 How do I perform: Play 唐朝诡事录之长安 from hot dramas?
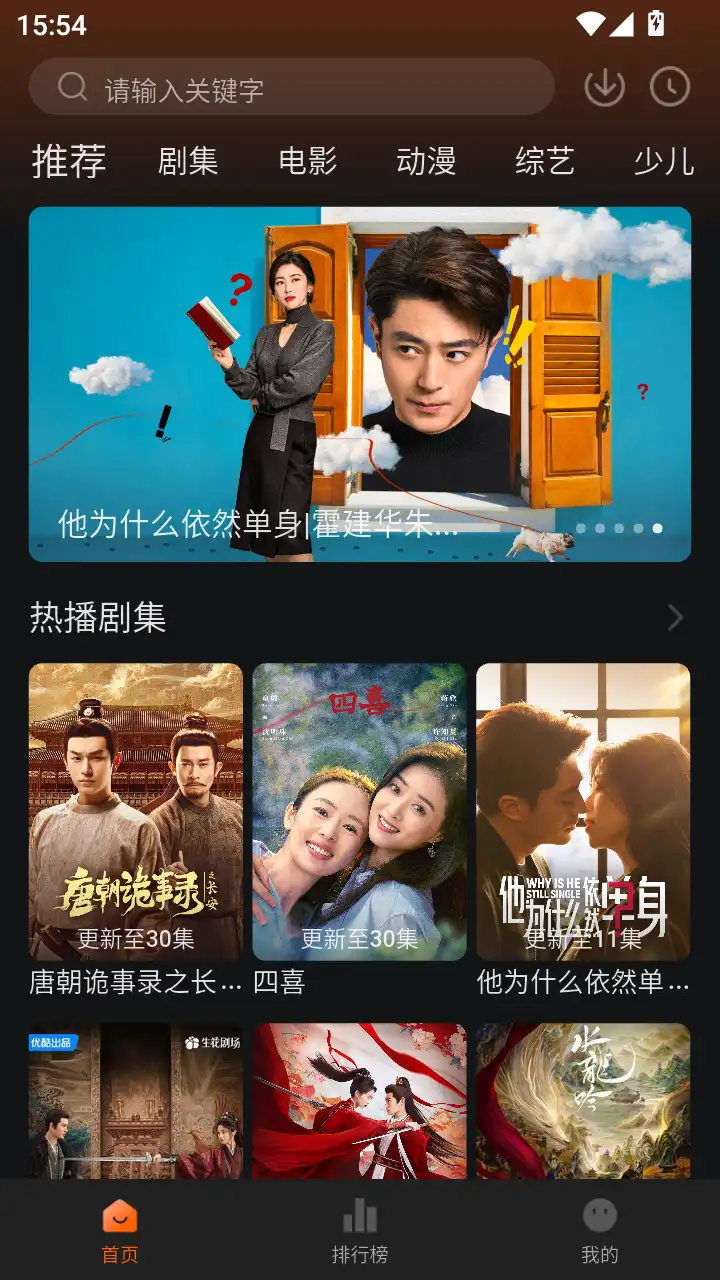click(x=134, y=810)
